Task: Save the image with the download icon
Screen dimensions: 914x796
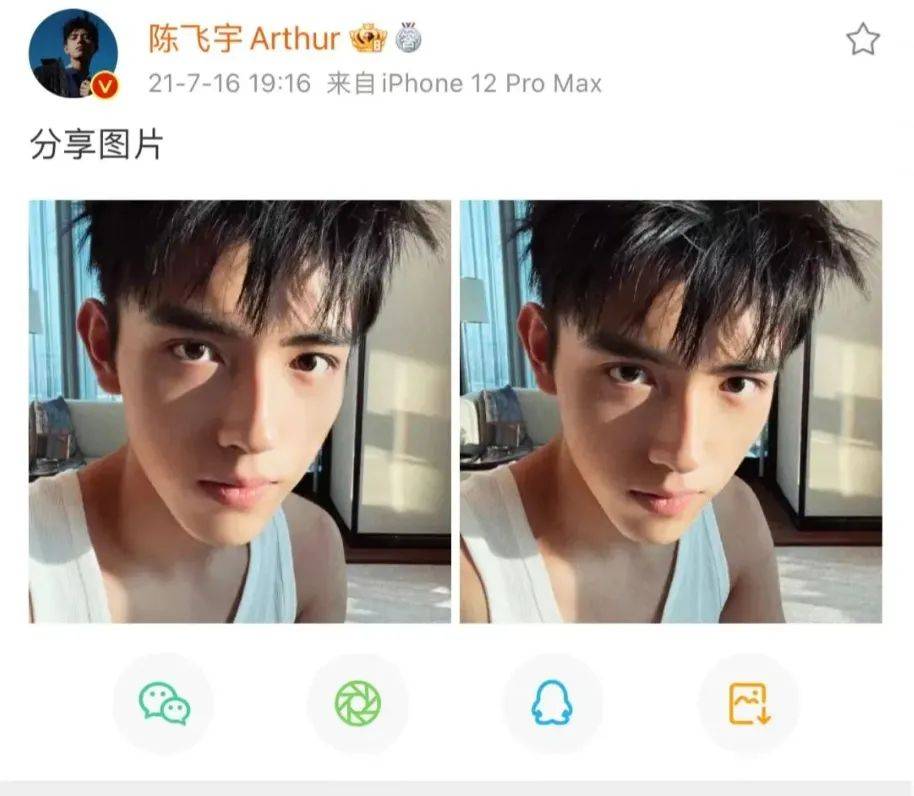Action: click(x=748, y=703)
